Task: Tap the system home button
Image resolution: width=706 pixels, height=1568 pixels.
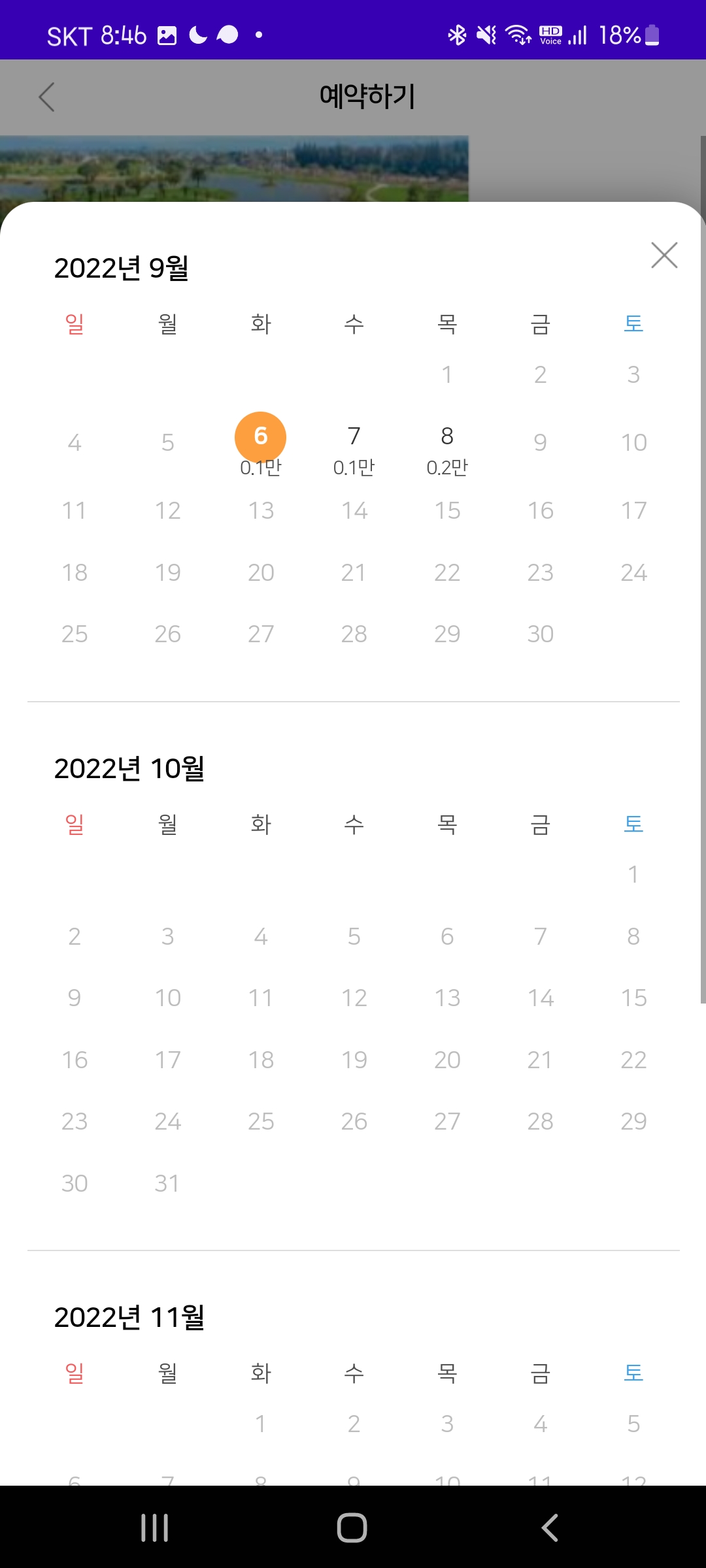Action: pos(352,1527)
